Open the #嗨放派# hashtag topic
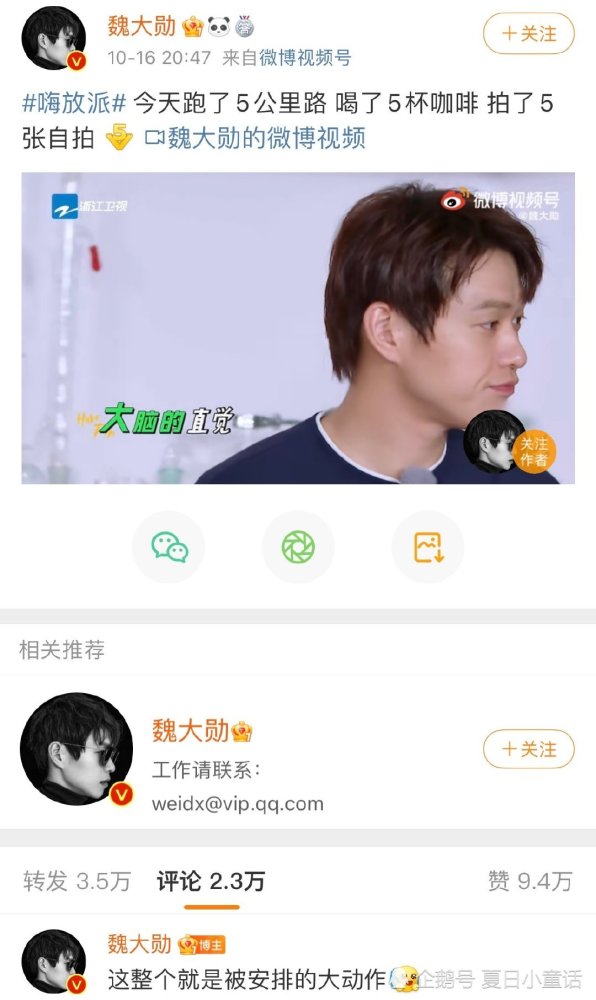 (75, 103)
